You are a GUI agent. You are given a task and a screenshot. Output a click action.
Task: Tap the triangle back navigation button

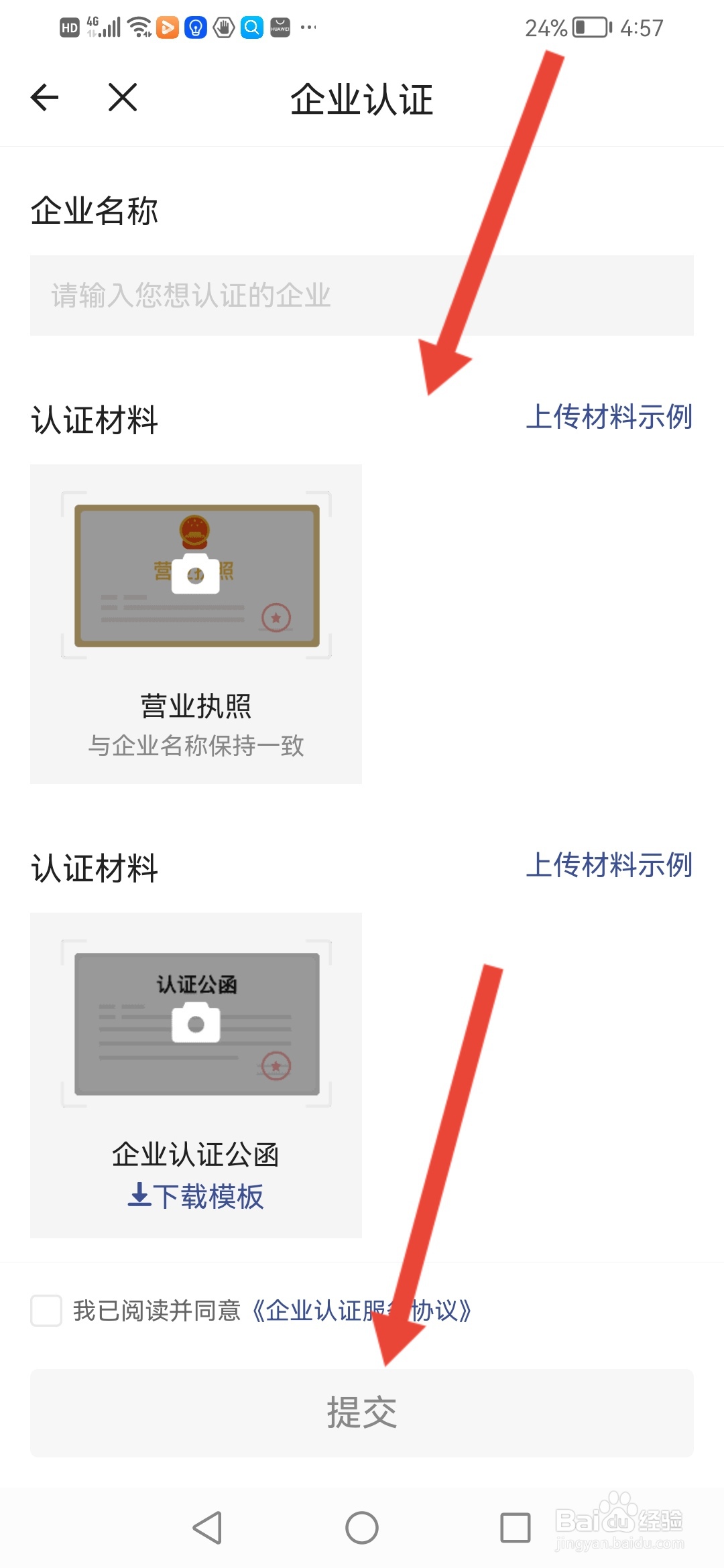pos(208,1528)
